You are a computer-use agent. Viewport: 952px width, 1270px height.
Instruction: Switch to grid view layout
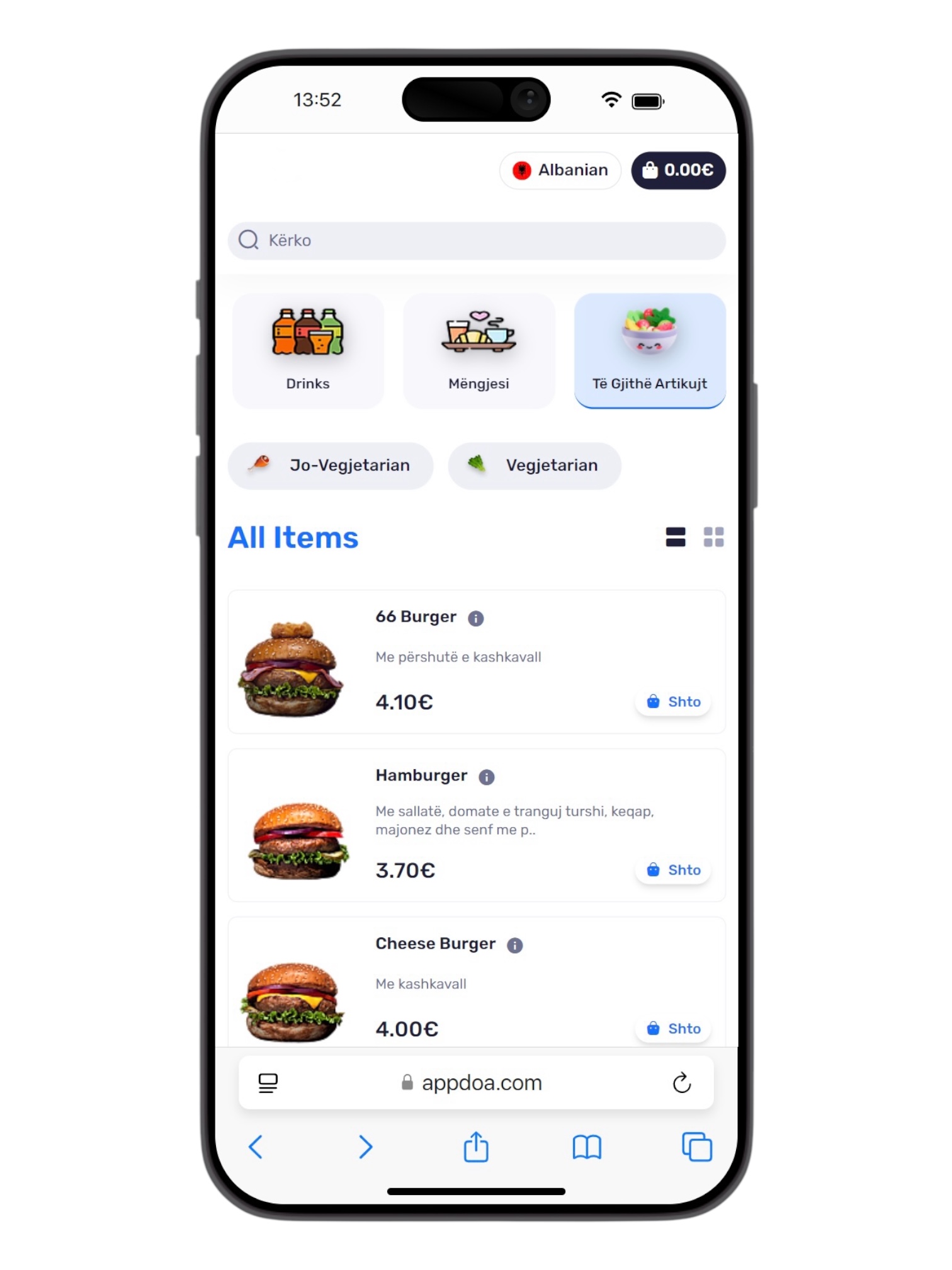pos(713,537)
